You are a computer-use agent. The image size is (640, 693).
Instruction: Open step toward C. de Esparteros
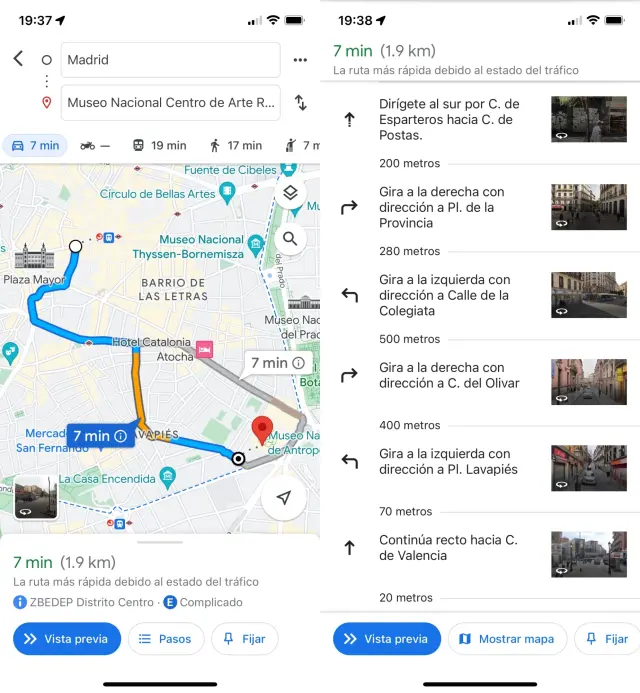pyautogui.click(x=450, y=119)
